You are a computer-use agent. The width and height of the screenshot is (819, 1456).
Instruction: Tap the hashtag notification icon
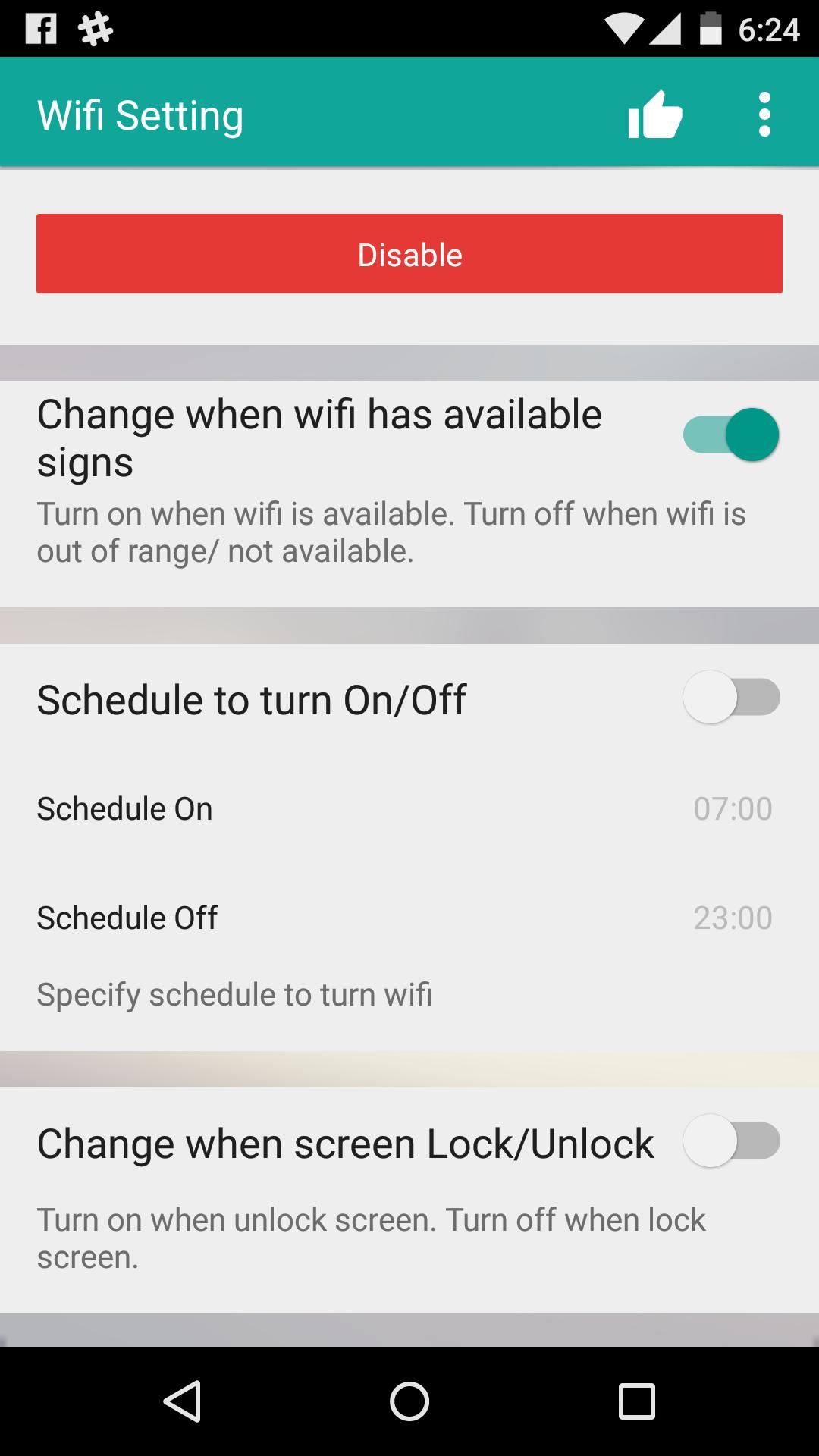94,29
